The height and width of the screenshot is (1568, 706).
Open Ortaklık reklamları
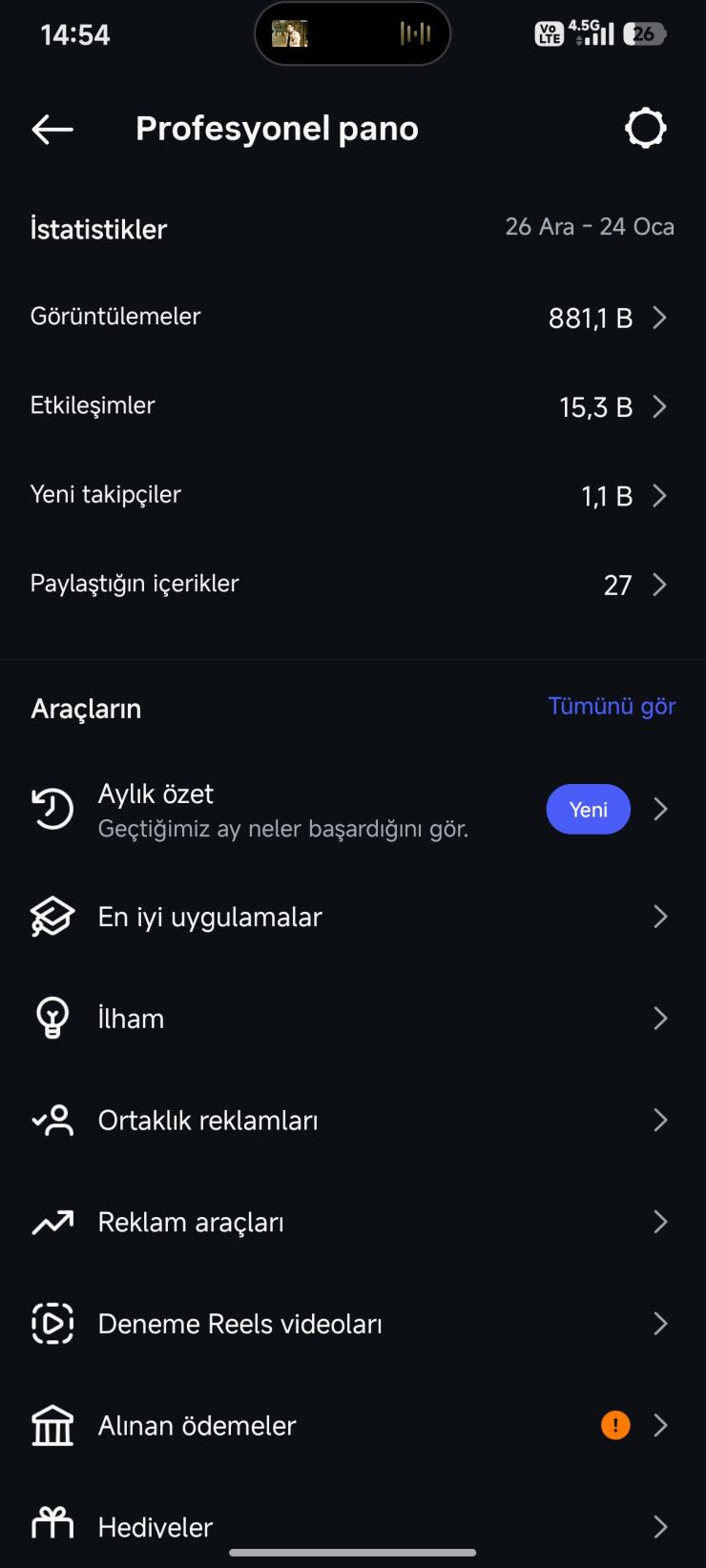point(352,1121)
